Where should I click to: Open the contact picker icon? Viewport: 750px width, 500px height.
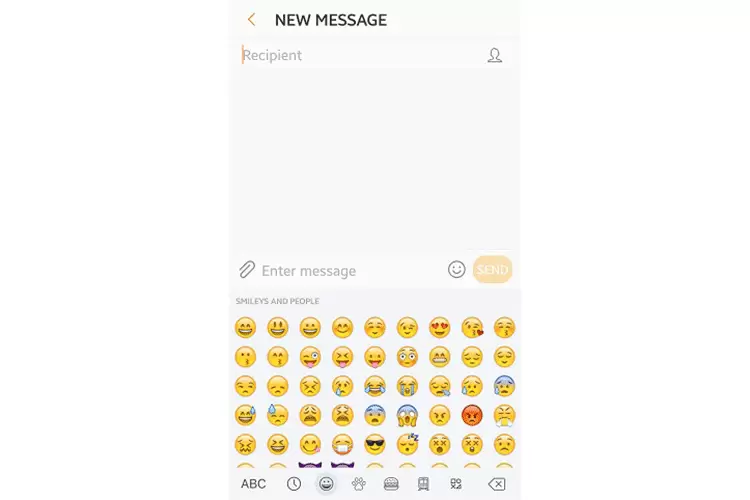tap(494, 56)
